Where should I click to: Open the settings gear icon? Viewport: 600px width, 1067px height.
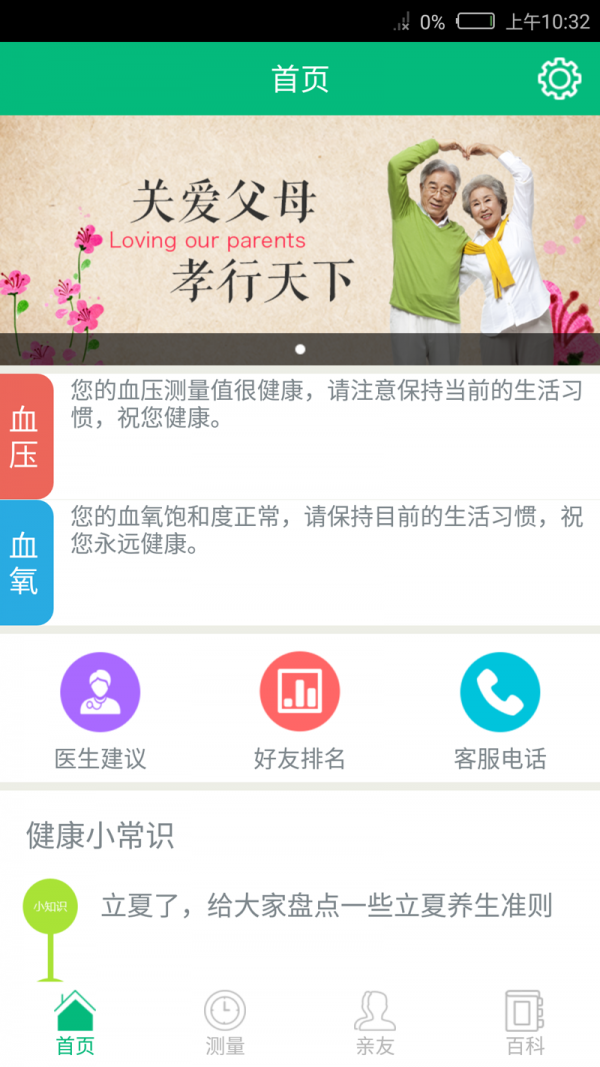pos(559,79)
